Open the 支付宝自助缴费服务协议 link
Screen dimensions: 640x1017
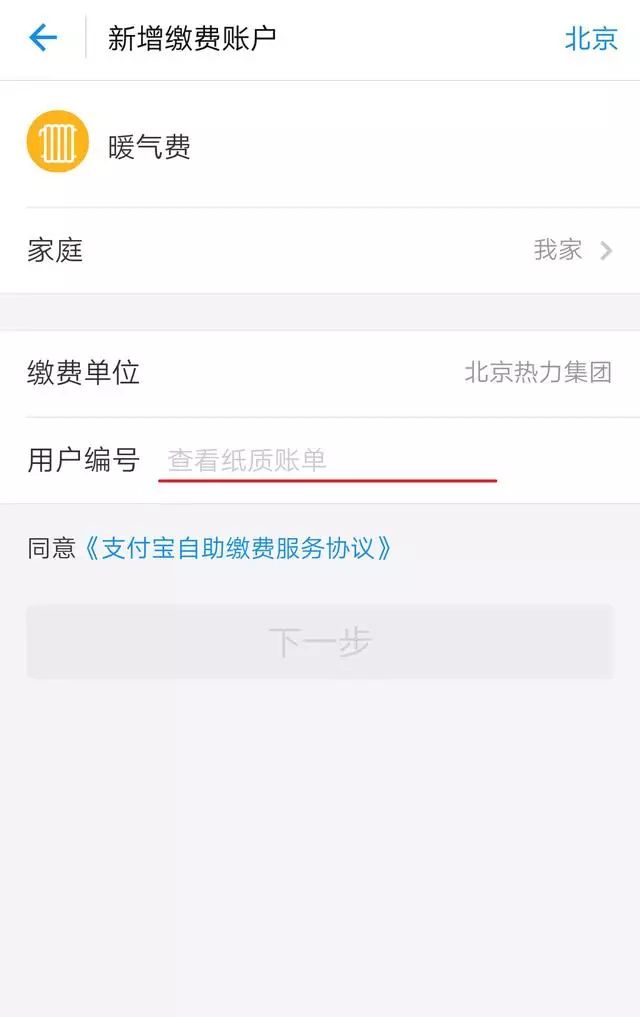coord(238,548)
